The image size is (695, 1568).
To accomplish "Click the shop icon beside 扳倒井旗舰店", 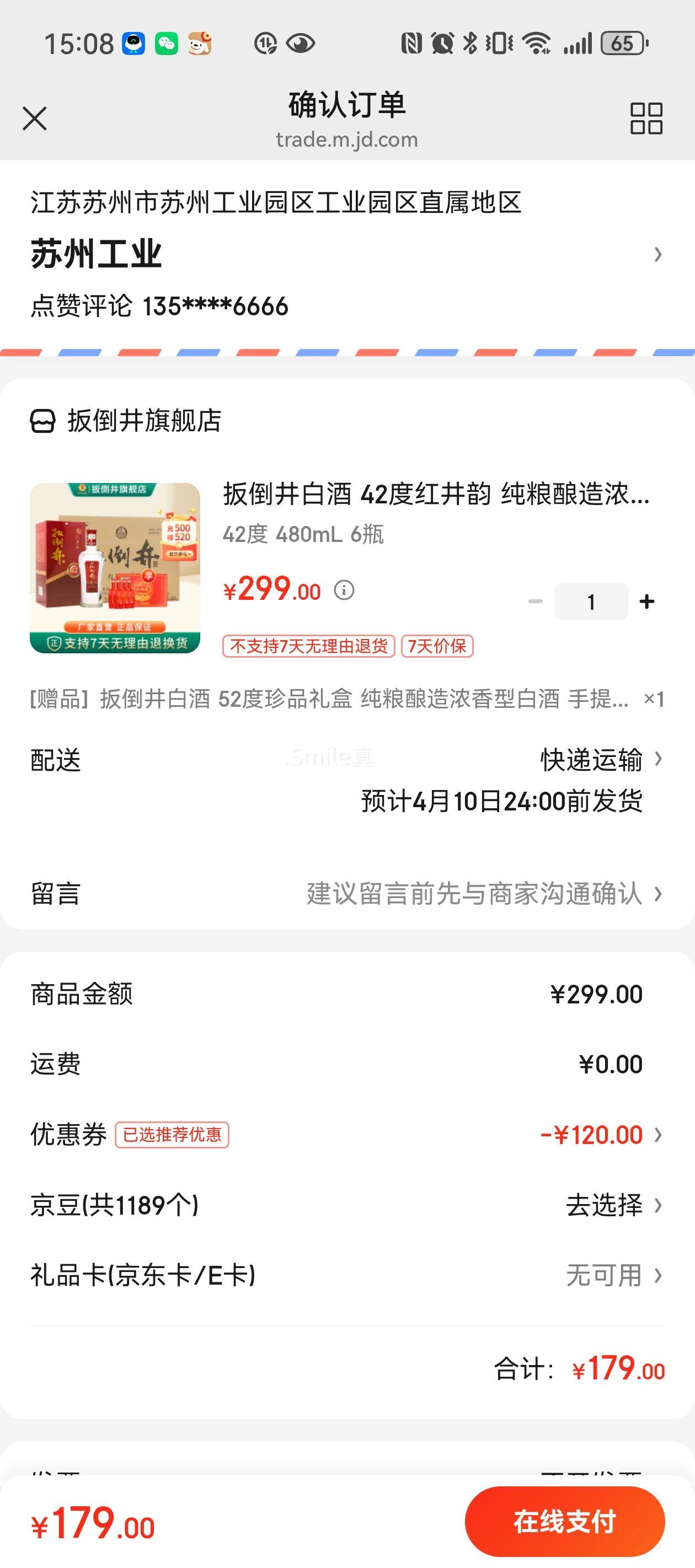I will pos(43,418).
